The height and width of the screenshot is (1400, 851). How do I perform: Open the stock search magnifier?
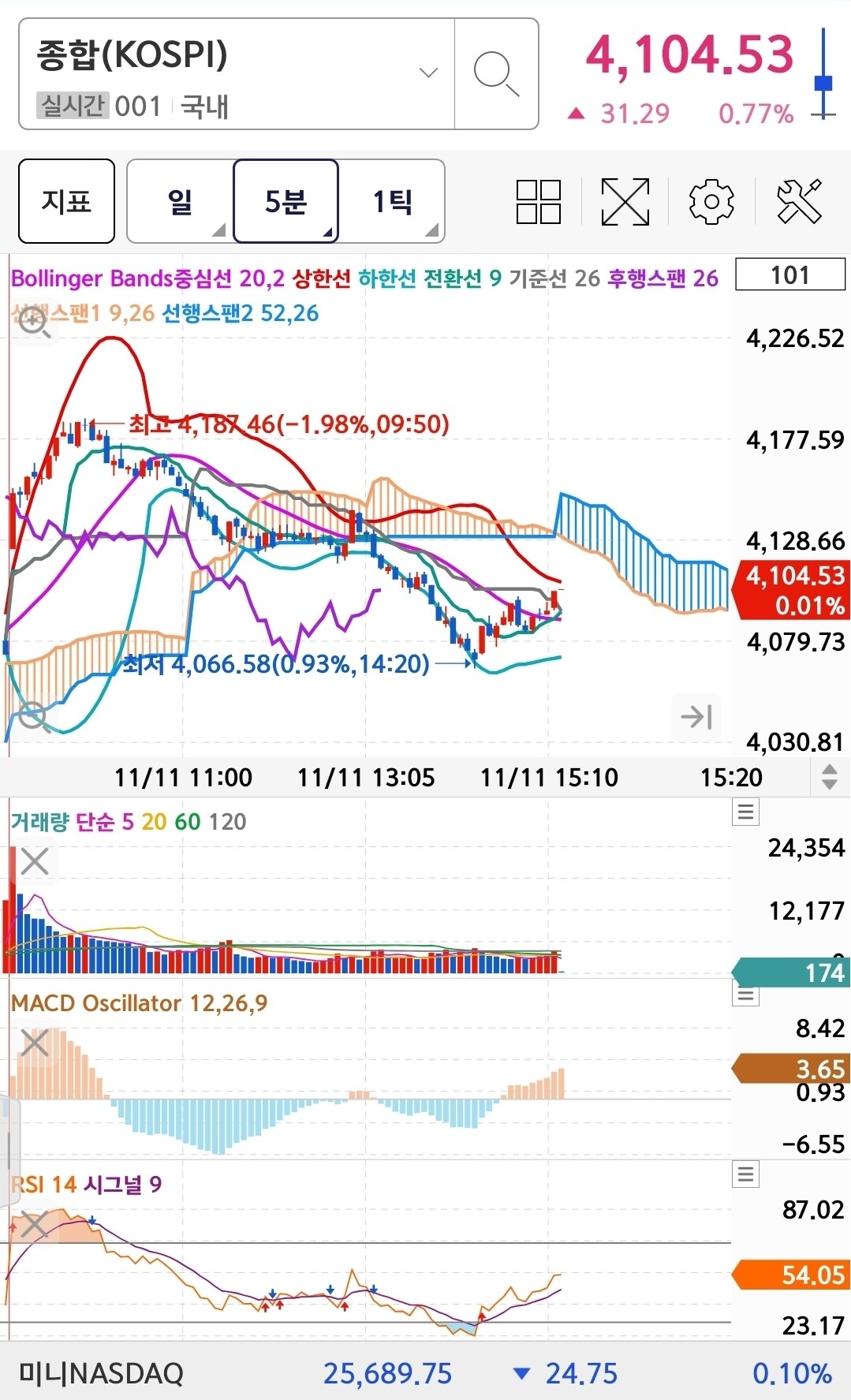496,74
